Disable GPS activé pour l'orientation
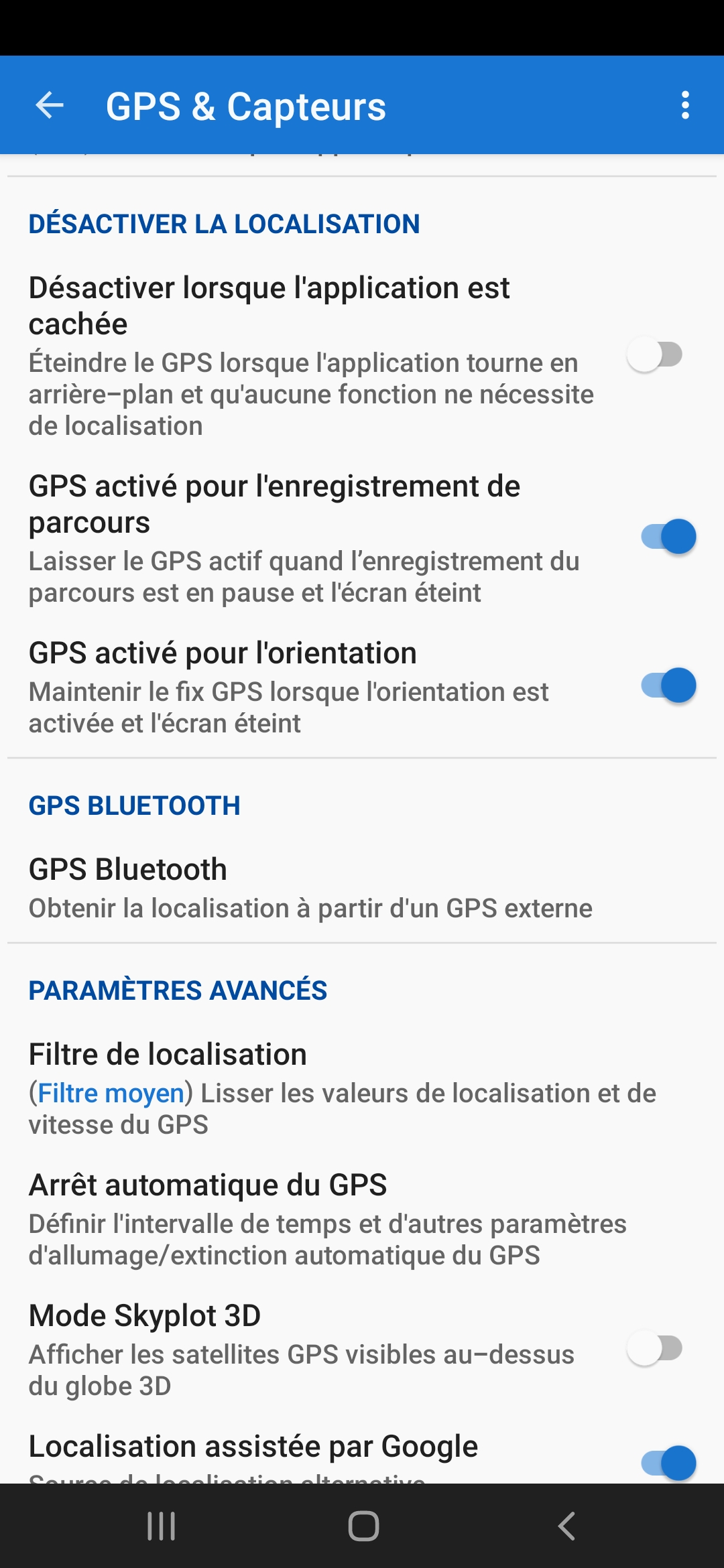Image resolution: width=724 pixels, height=1568 pixels. [668, 685]
